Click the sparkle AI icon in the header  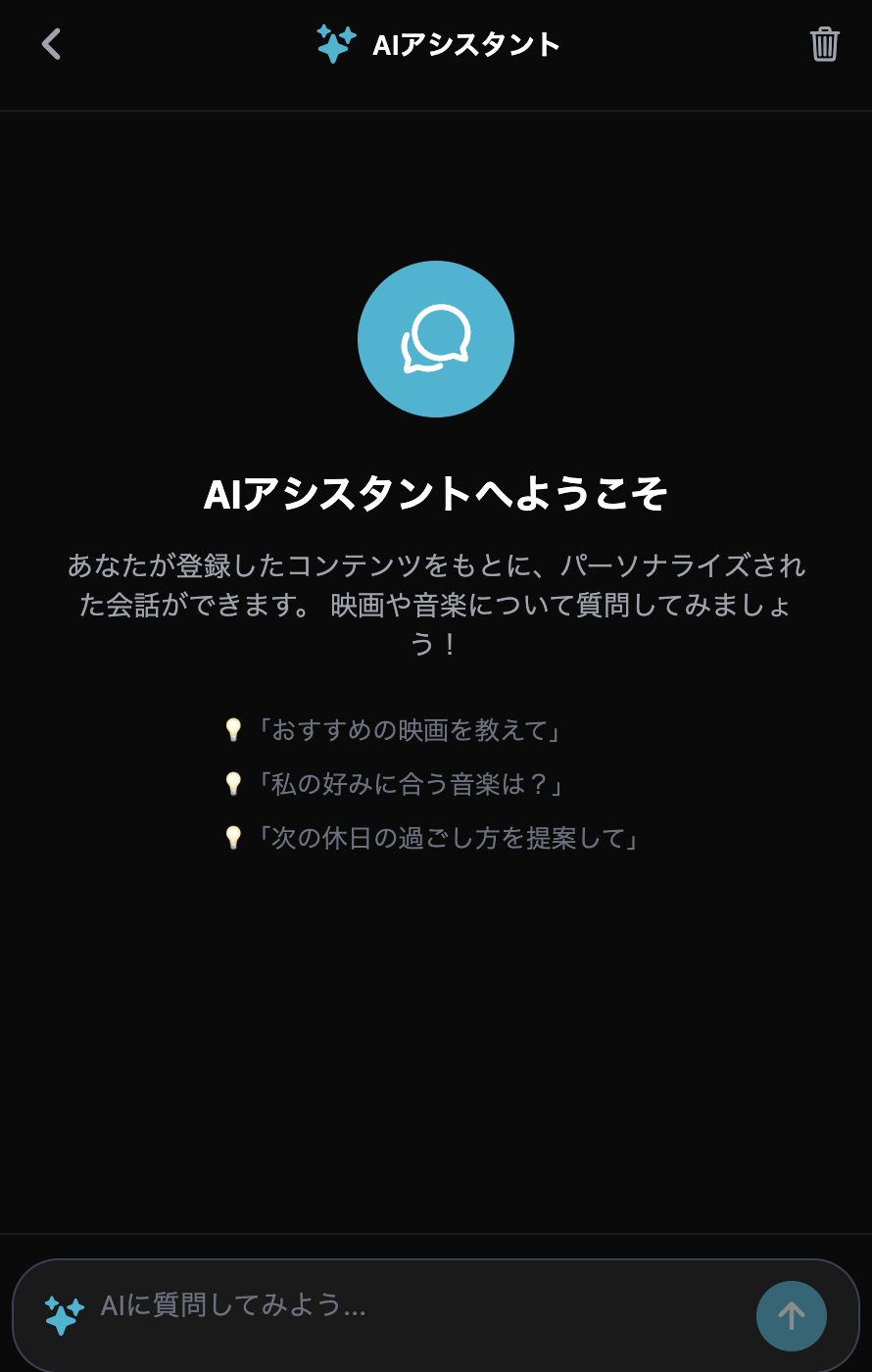tap(334, 43)
